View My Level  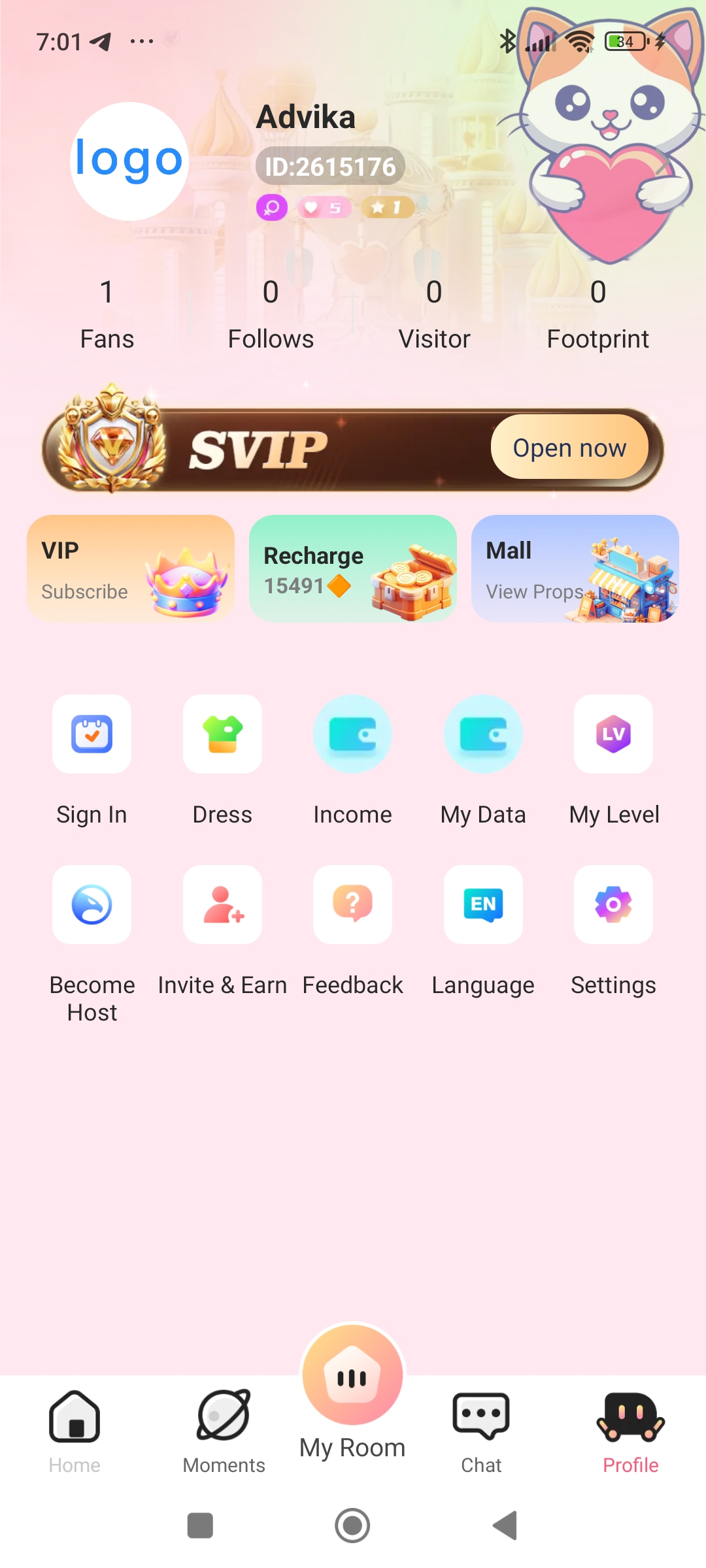(x=613, y=734)
